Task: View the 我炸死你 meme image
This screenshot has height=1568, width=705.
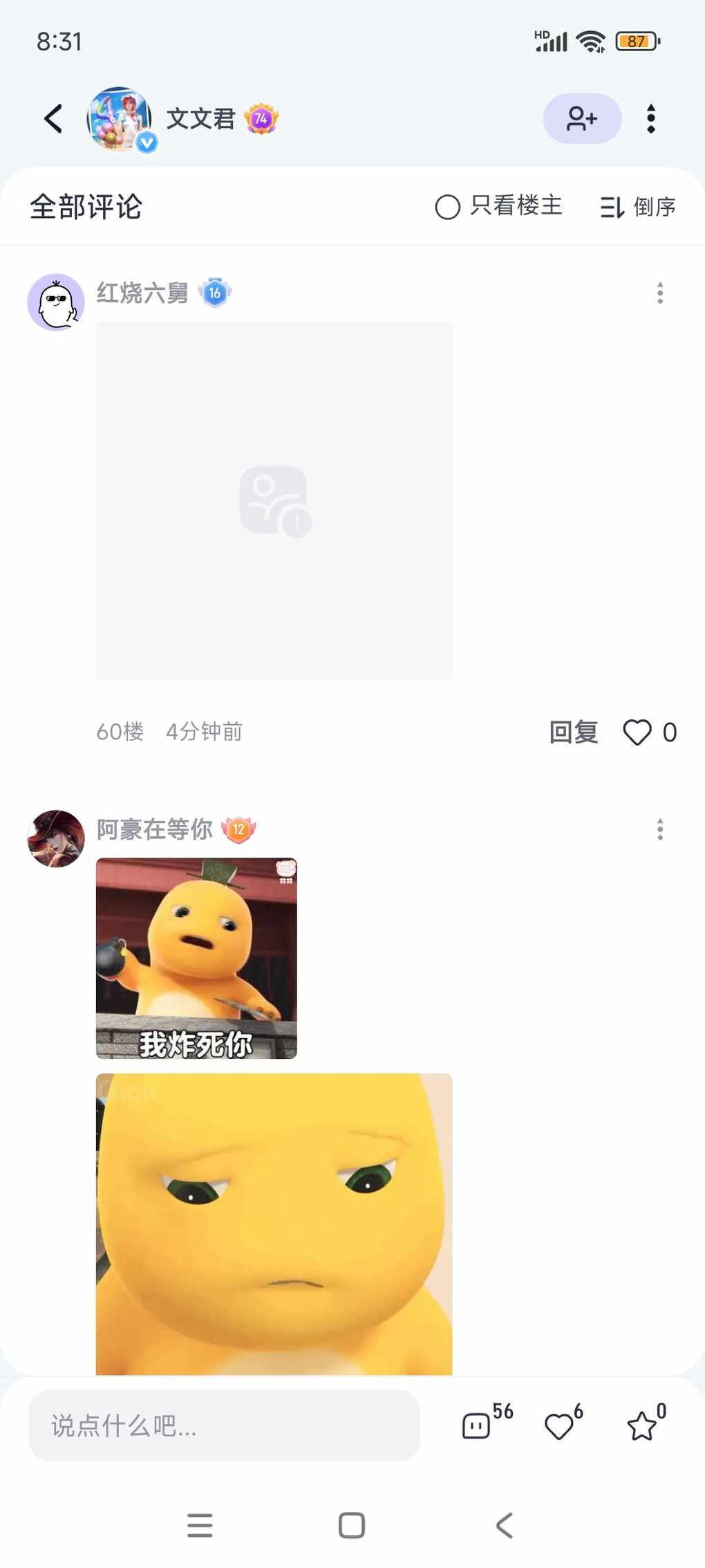Action: 196,958
